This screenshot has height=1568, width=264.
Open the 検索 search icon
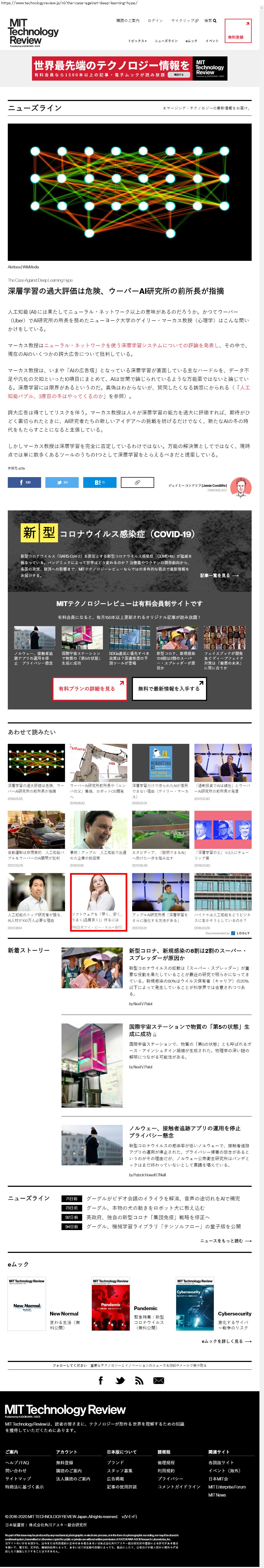(x=211, y=21)
